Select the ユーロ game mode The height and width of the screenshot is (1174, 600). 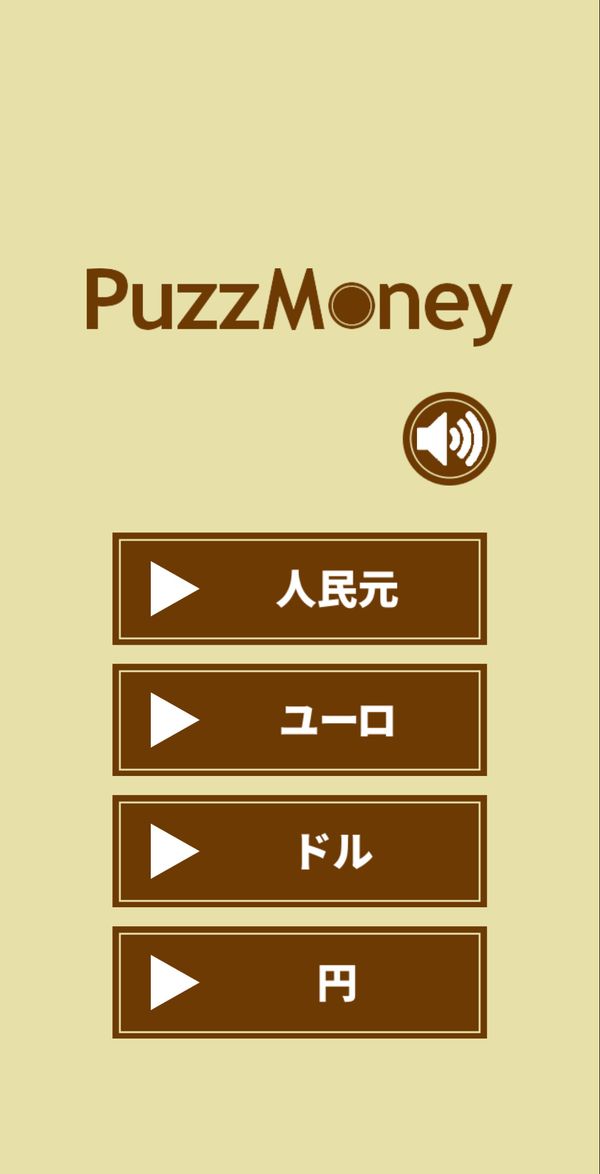point(300,720)
